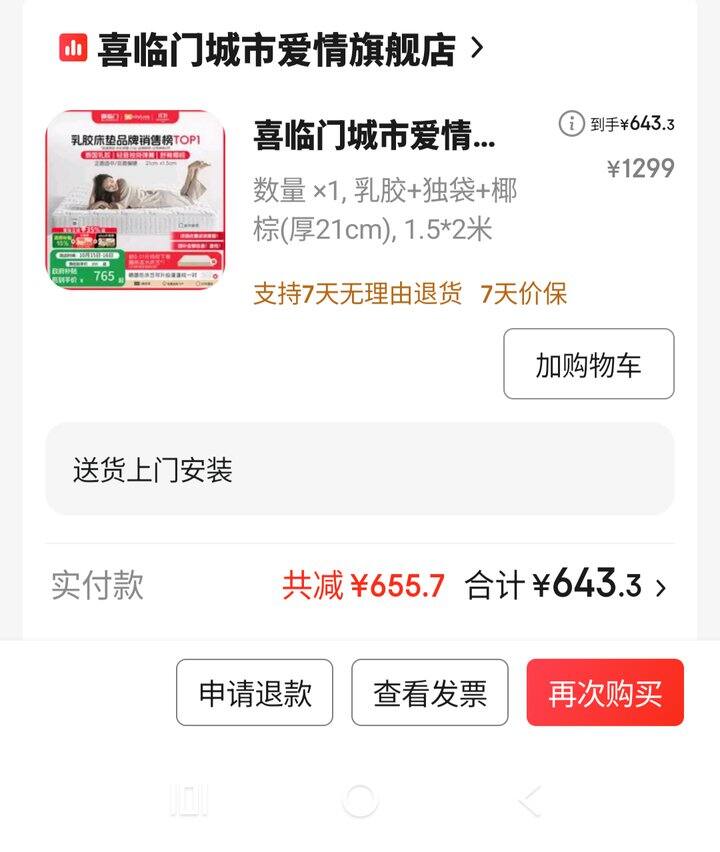
Task: Open 查看发票 to view the invoice
Action: [429, 692]
